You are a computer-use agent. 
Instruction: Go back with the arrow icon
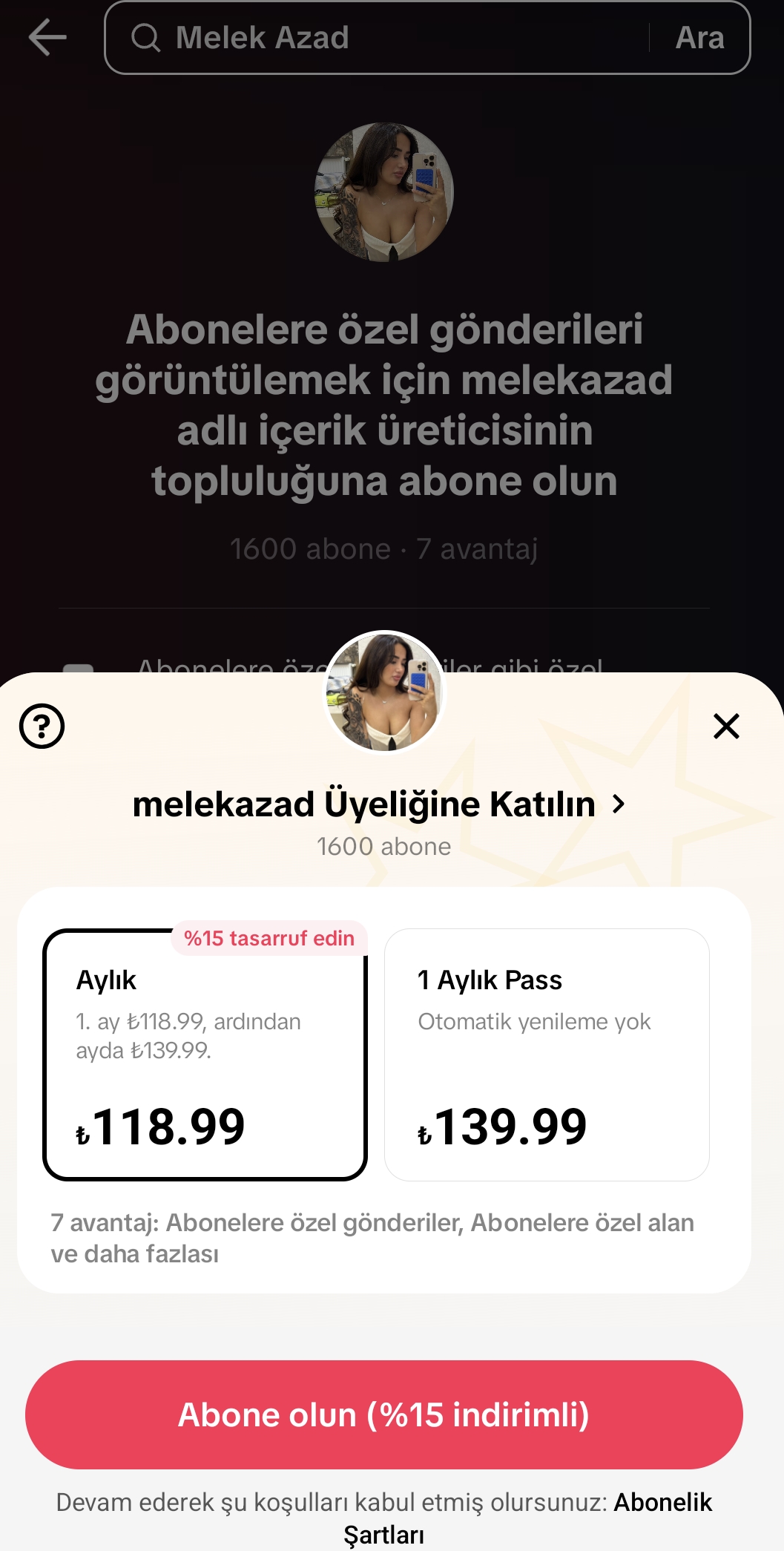(x=47, y=38)
